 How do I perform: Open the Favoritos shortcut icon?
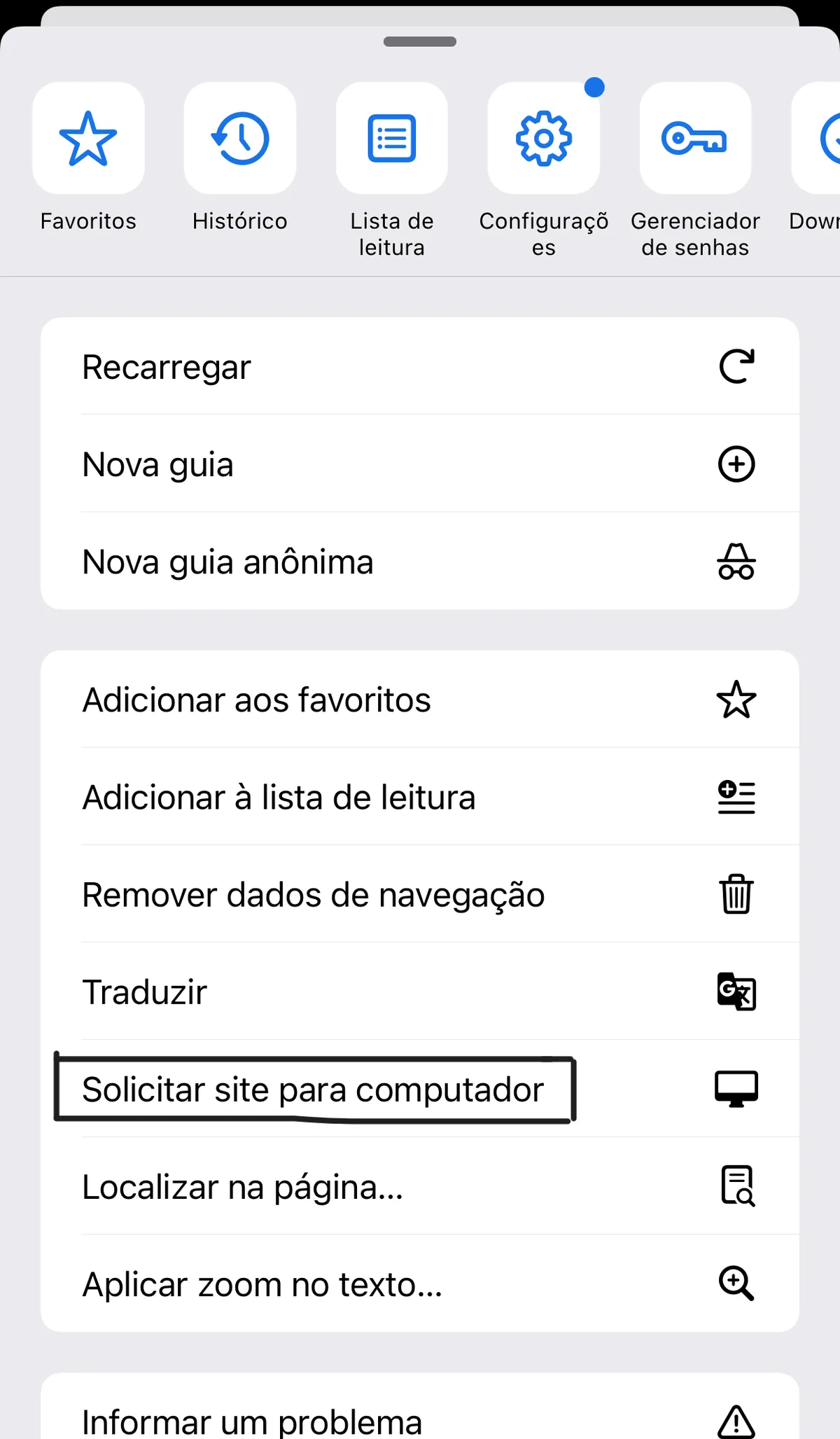(88, 137)
